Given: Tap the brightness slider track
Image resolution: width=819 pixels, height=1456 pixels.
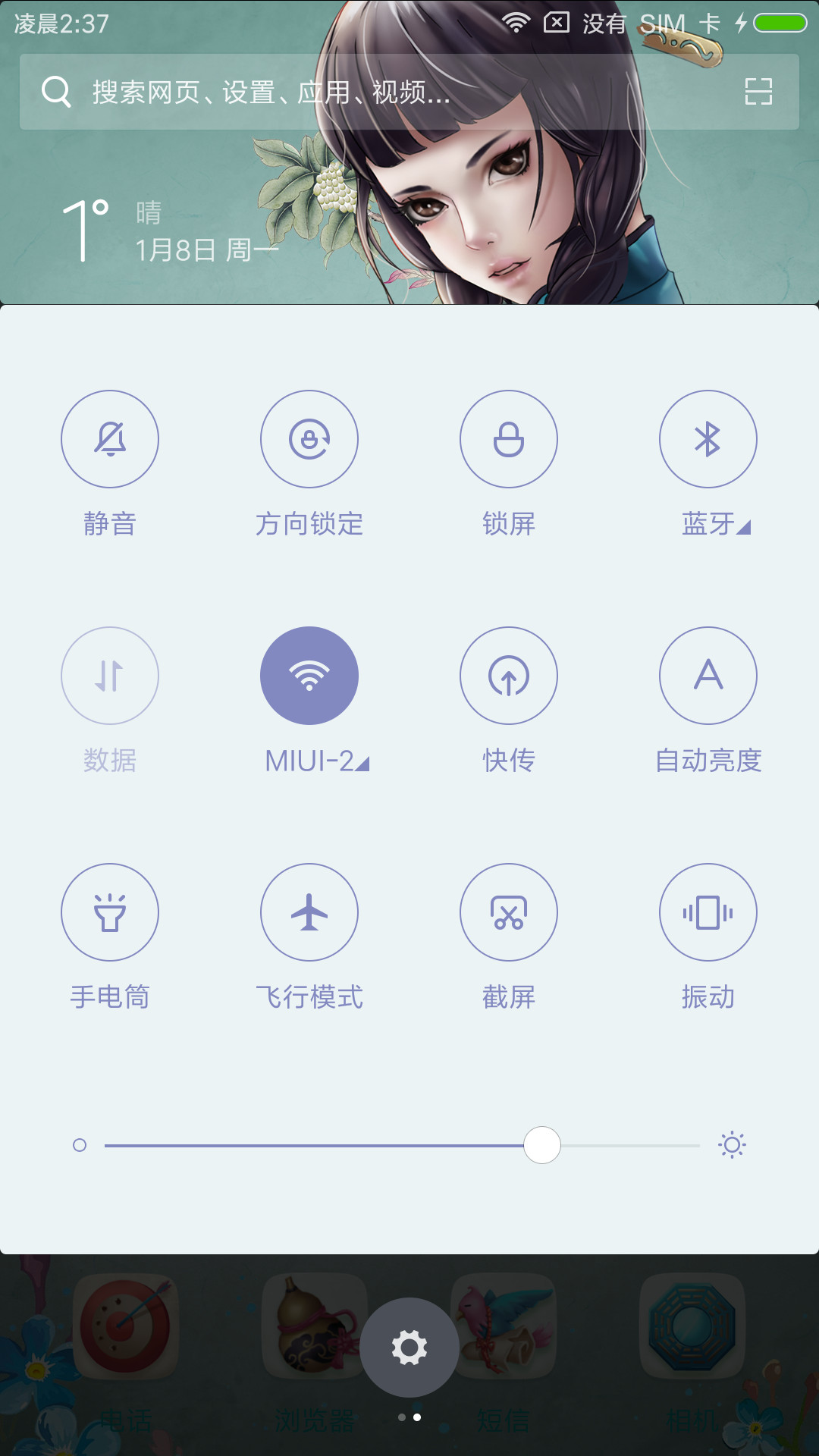Looking at the screenshot, I should pos(402,1145).
